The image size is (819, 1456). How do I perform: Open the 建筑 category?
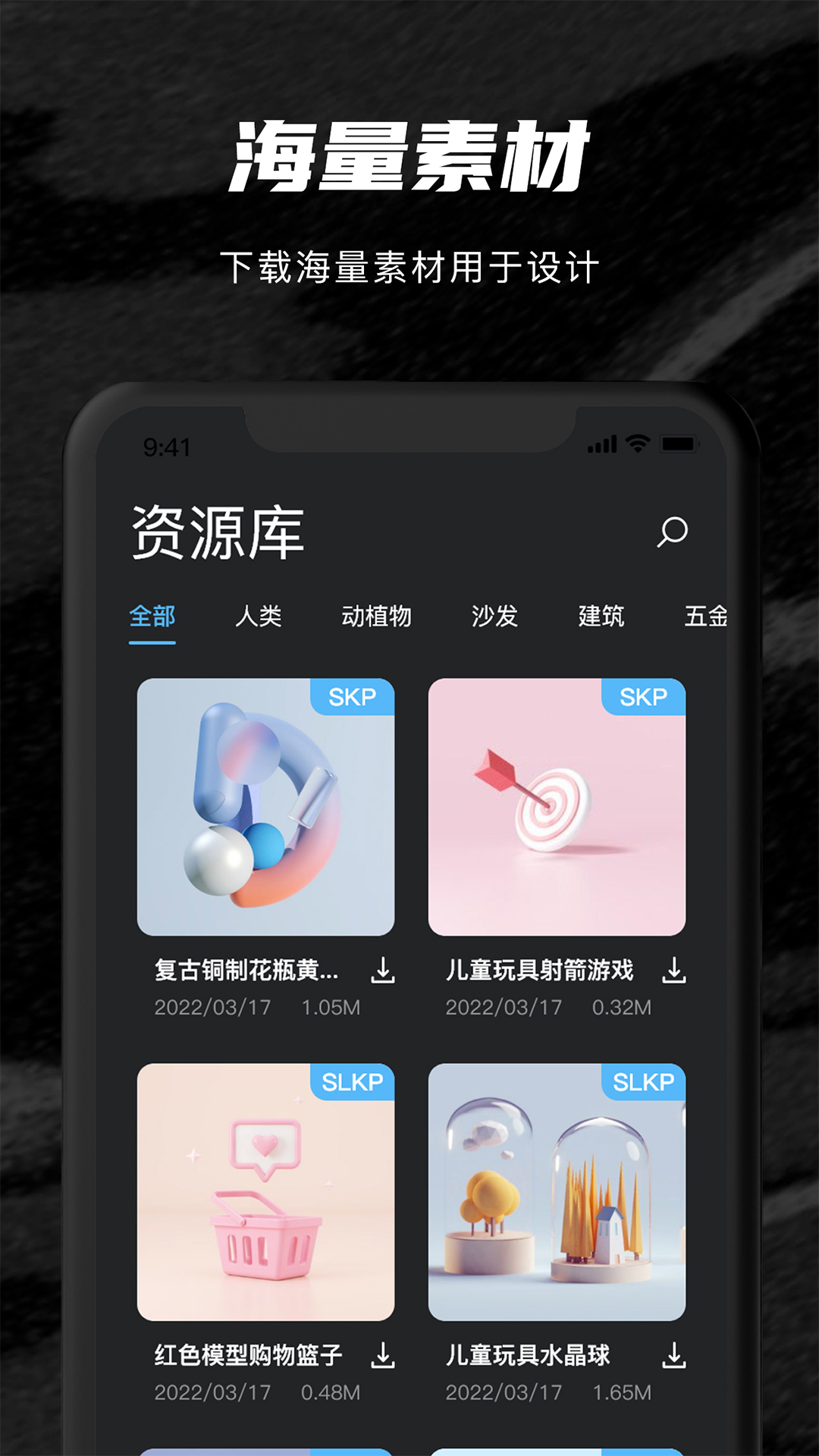coord(601,618)
